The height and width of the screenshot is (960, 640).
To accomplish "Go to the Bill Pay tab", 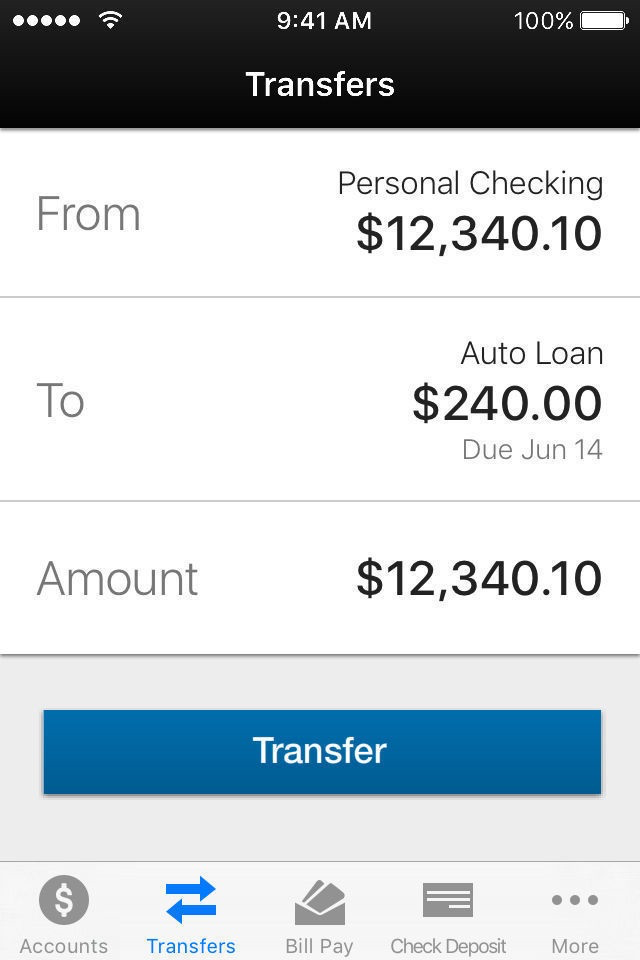I will point(319,914).
